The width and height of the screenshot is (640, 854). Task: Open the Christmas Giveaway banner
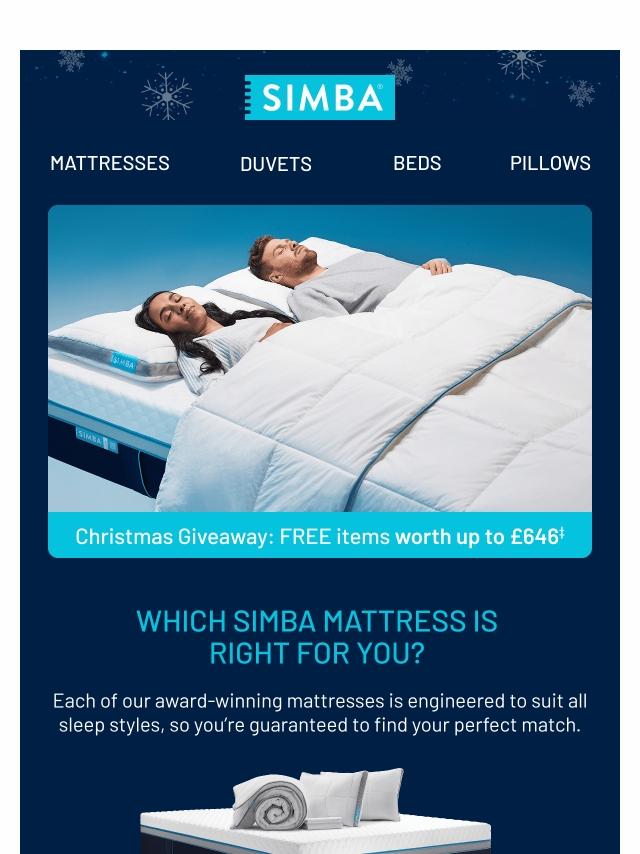(320, 536)
